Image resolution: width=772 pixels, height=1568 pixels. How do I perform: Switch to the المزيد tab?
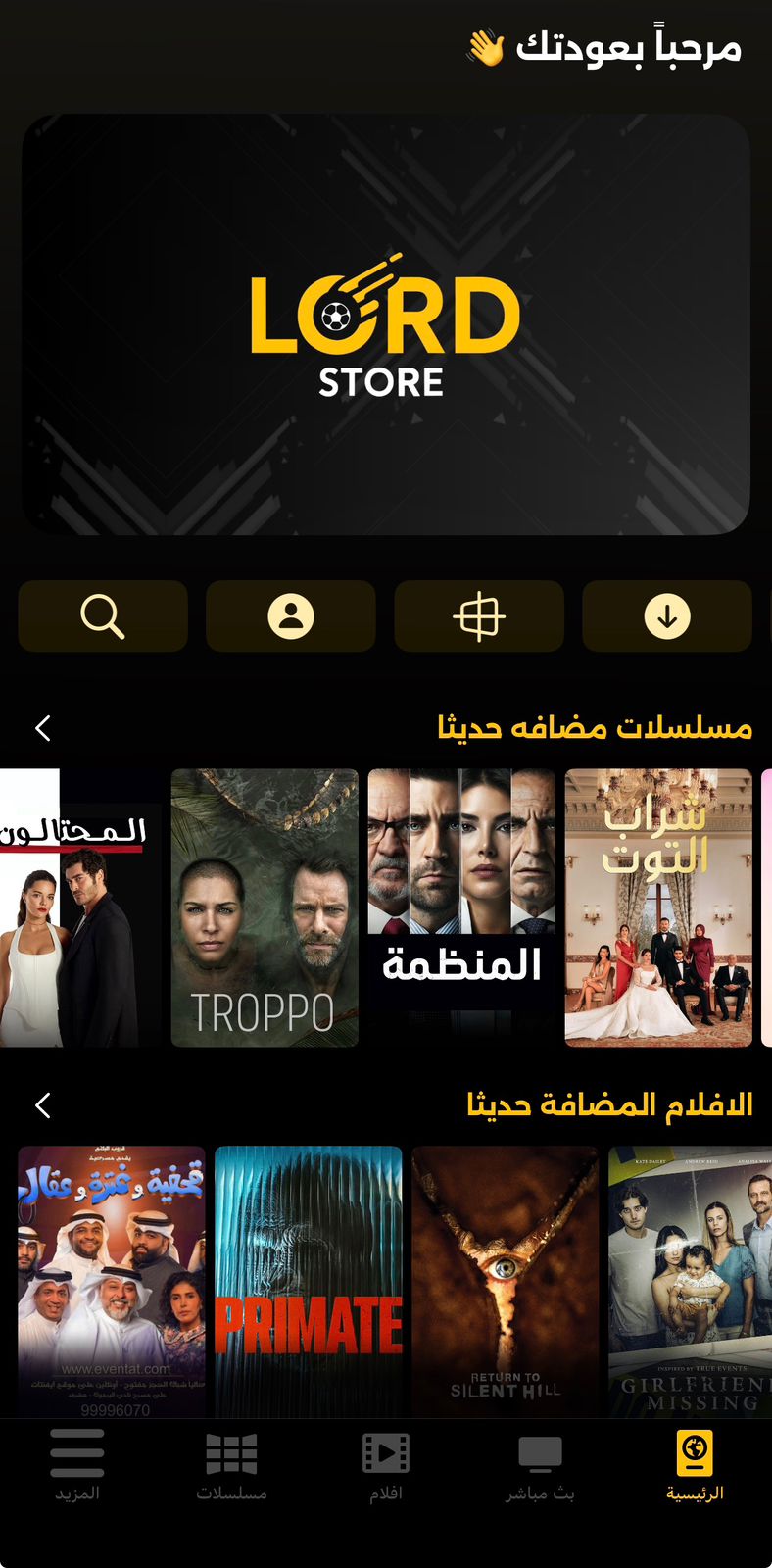click(x=77, y=1465)
